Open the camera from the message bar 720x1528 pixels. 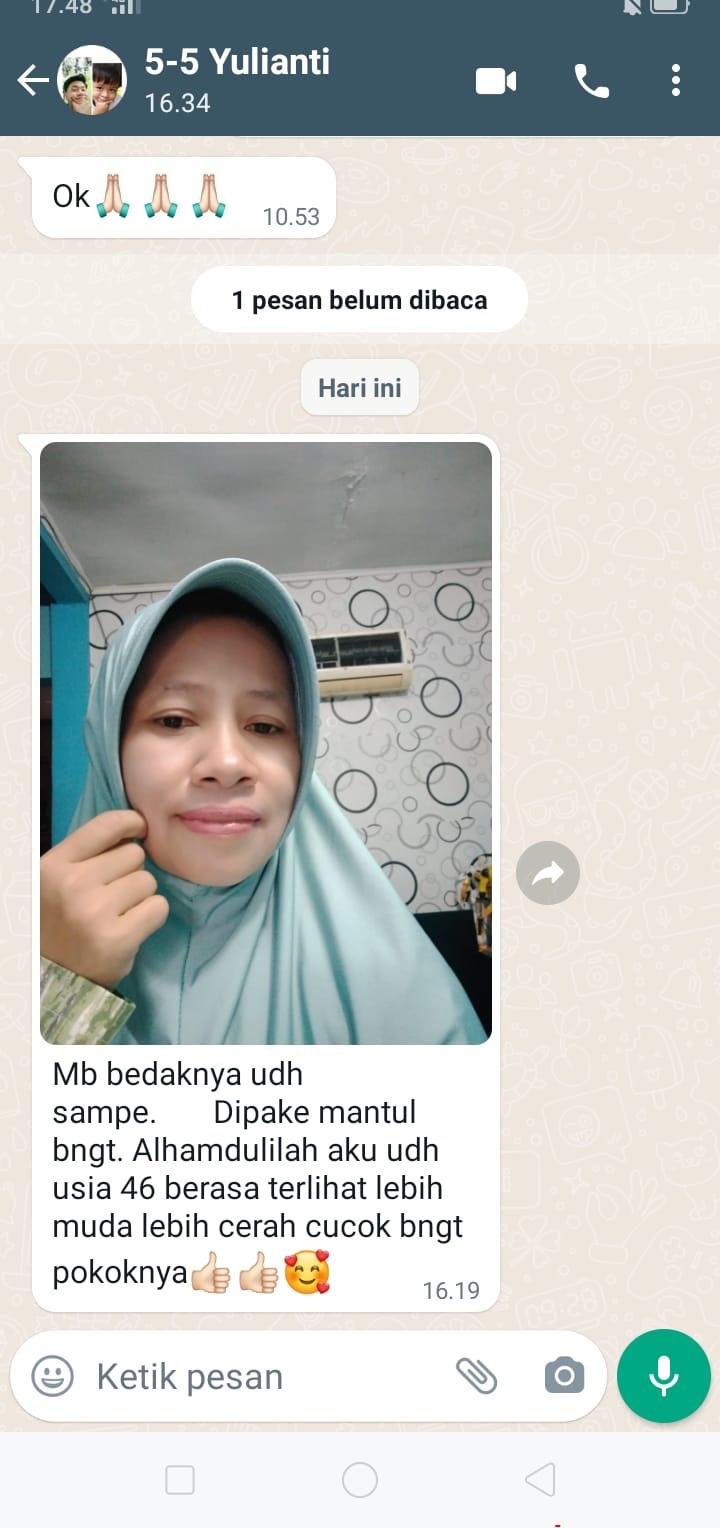pos(564,1376)
